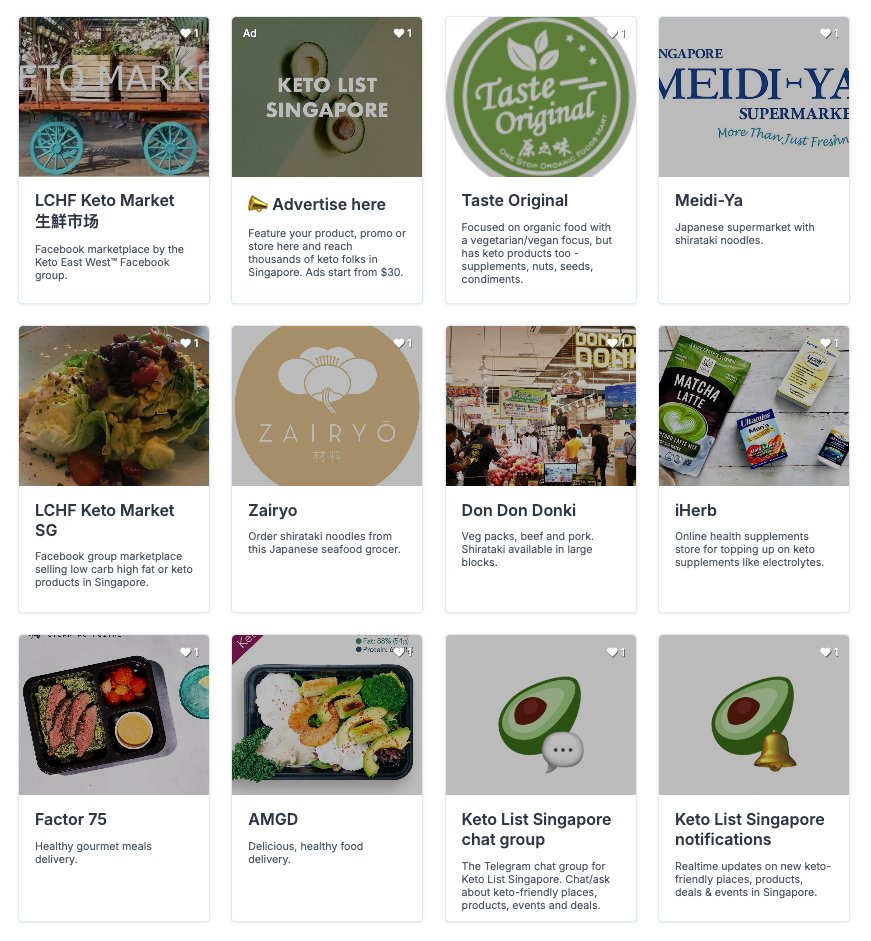Like the Zairyo listing with the heart
This screenshot has width=871, height=941.
click(399, 343)
